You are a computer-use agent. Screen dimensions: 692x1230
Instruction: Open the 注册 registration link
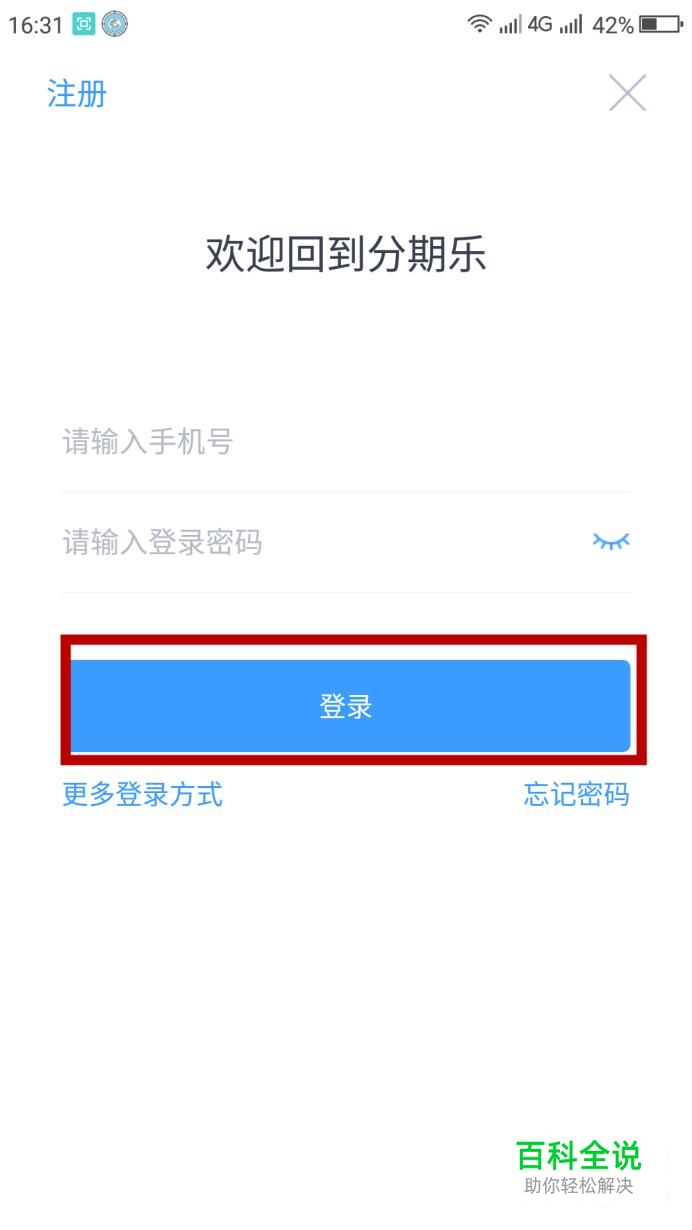click(76, 94)
